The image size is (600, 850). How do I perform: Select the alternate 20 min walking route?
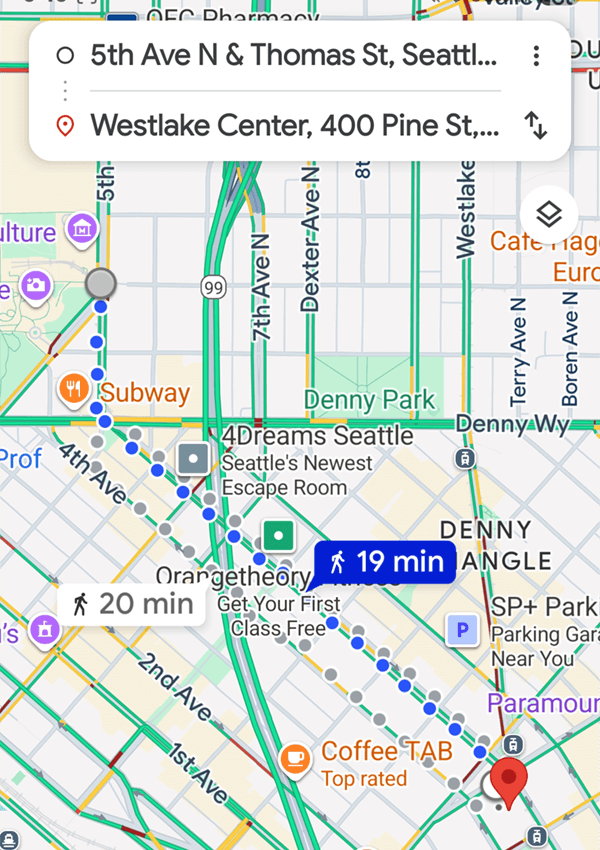tap(133, 603)
